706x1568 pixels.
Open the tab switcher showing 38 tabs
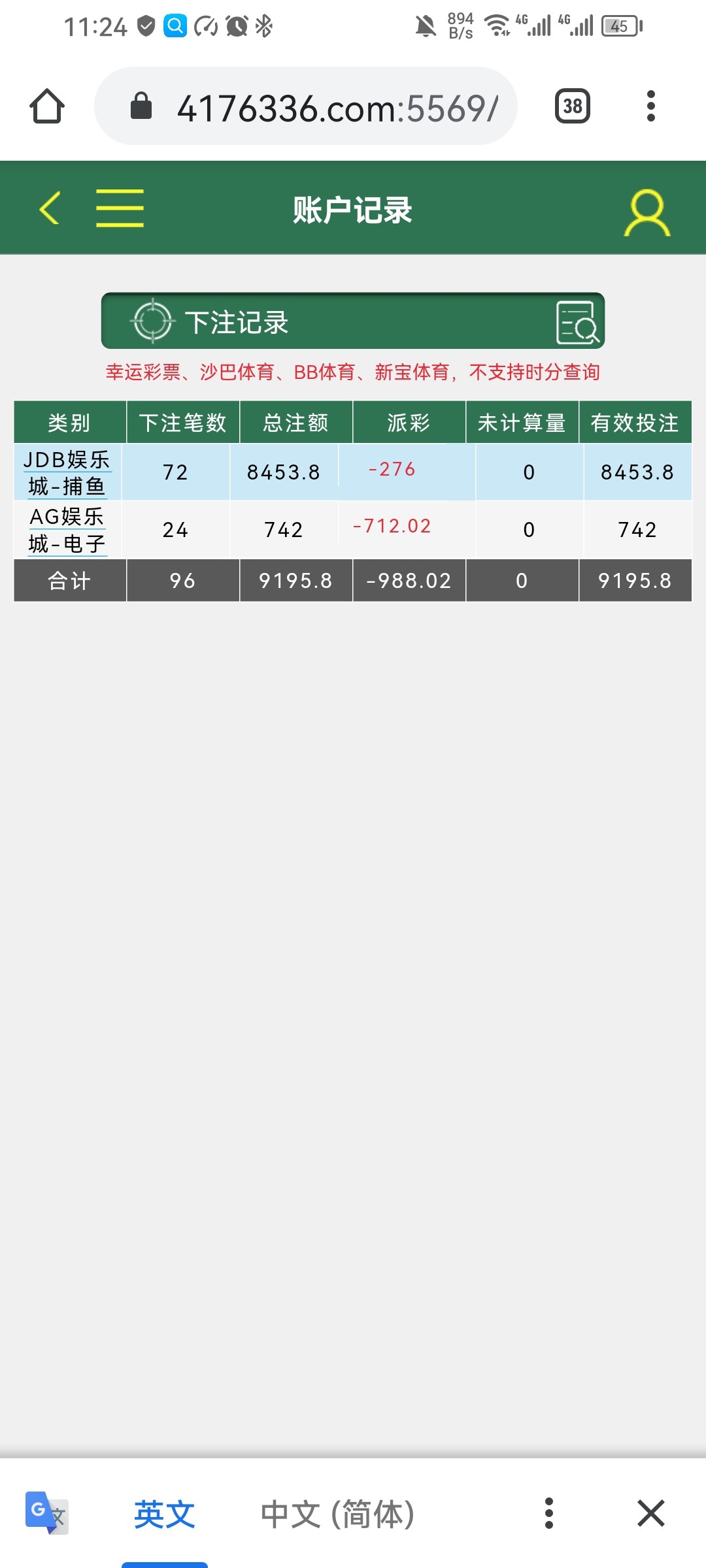[x=571, y=105]
